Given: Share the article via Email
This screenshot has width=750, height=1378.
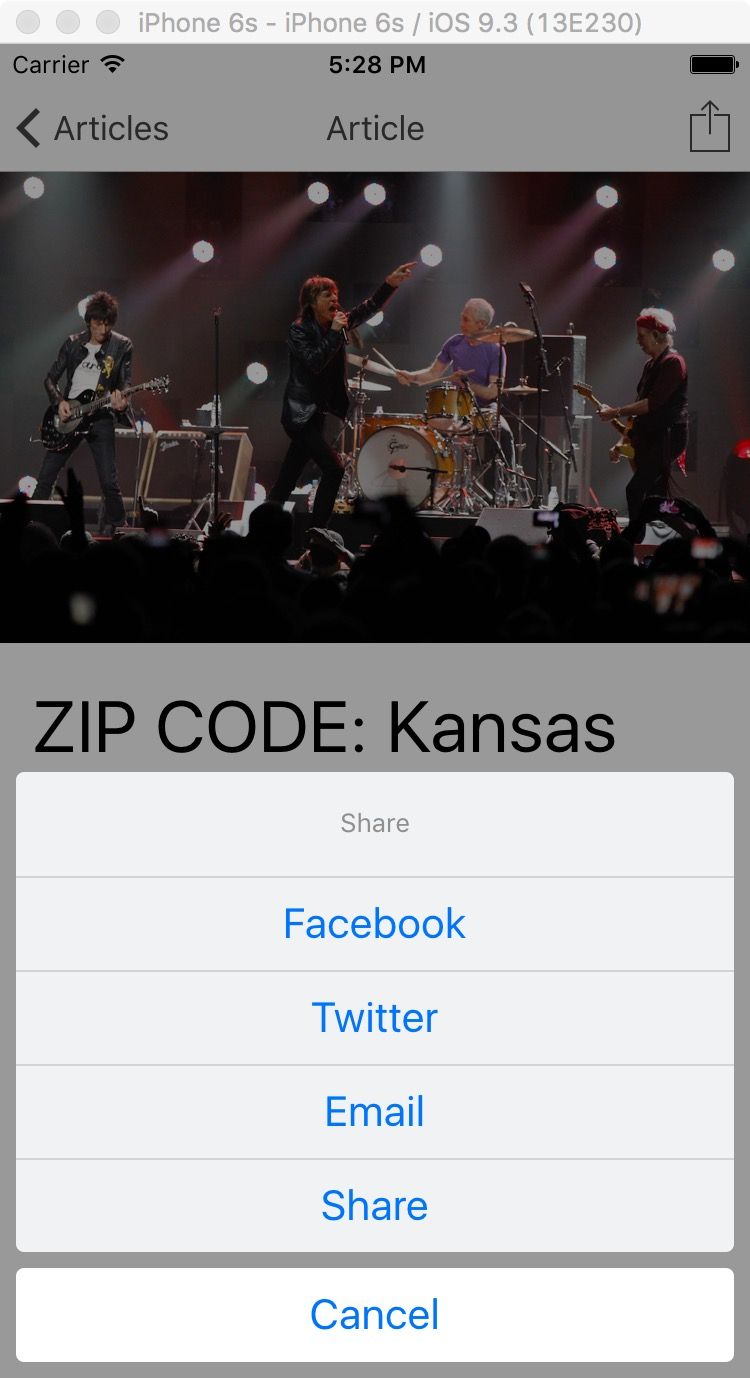Looking at the screenshot, I should pyautogui.click(x=375, y=1112).
